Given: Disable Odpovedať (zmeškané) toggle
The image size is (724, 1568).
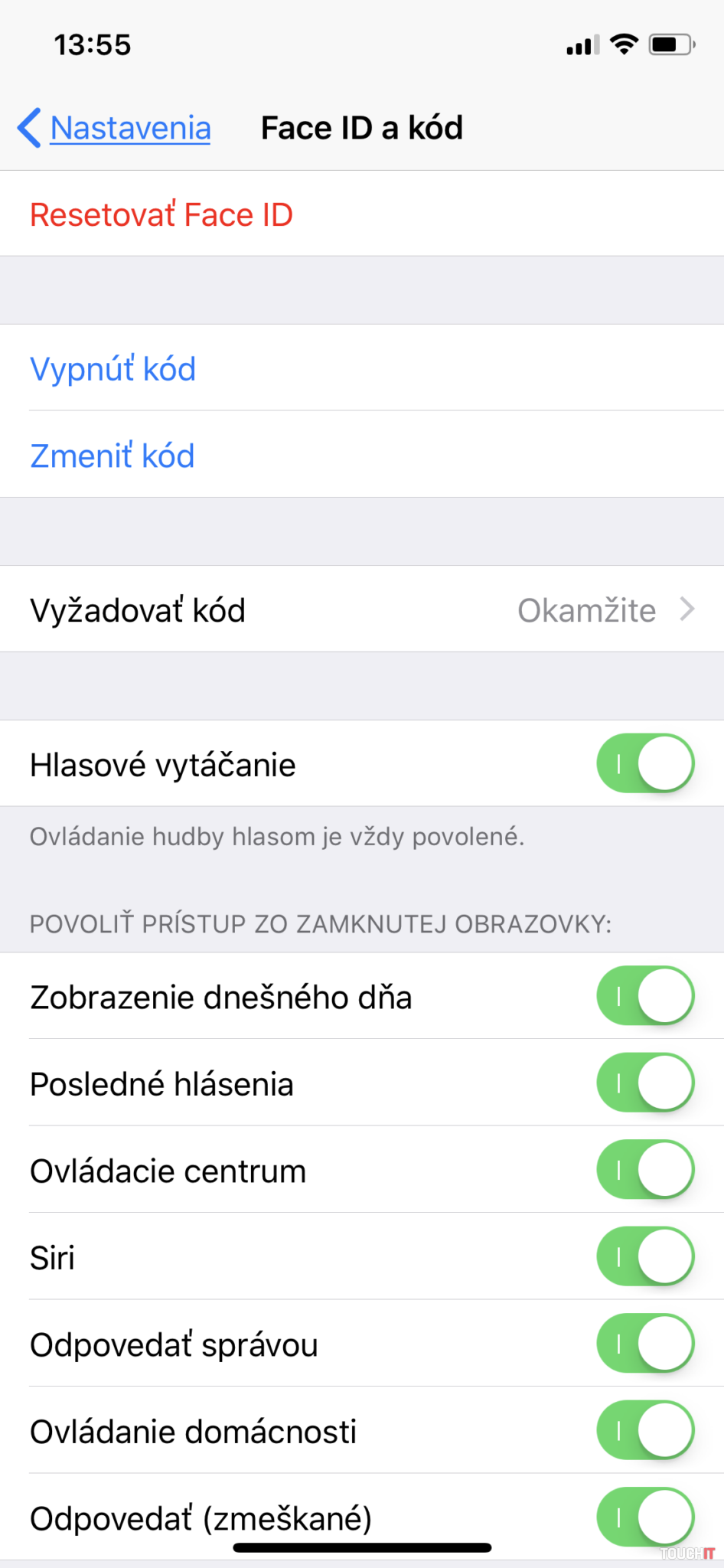Looking at the screenshot, I should 645,1517.
